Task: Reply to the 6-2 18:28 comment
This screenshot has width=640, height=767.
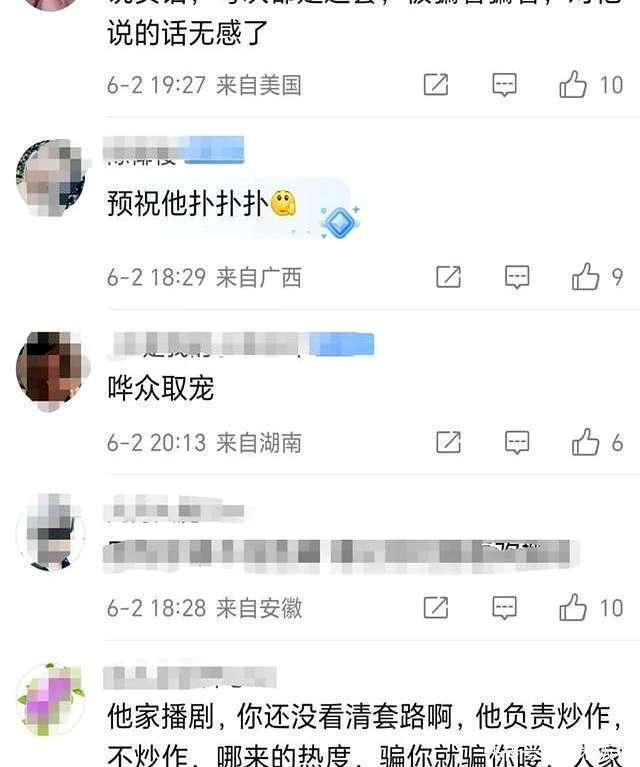Action: click(504, 607)
